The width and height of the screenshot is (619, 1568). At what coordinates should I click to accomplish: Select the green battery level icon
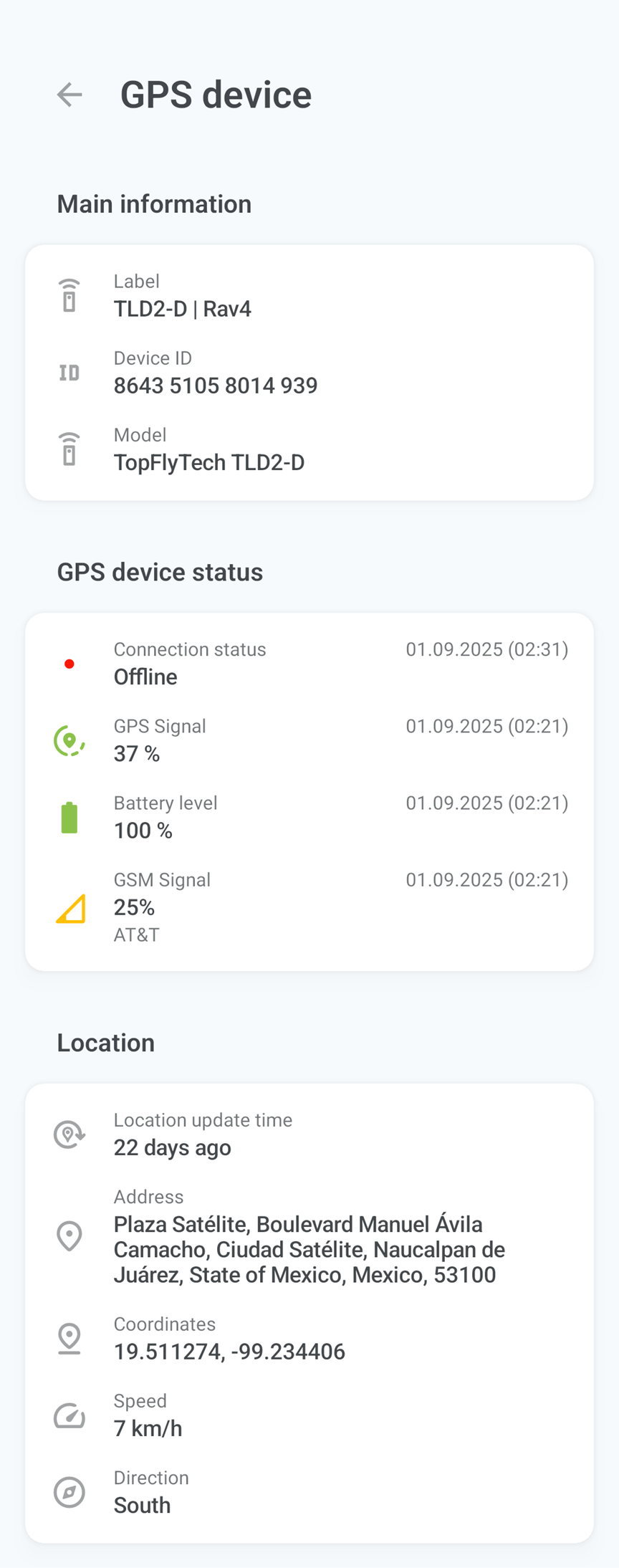(69, 816)
